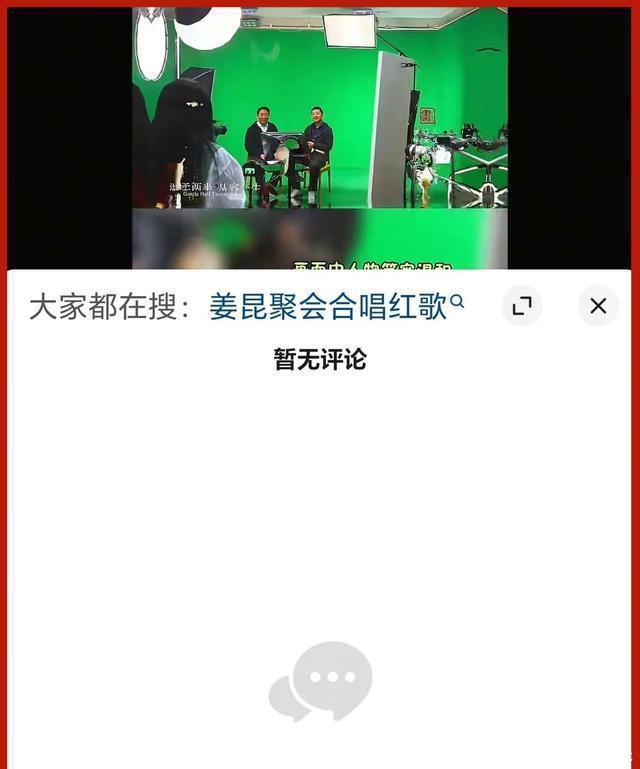Tap the video playing above the comments

pyautogui.click(x=320, y=110)
